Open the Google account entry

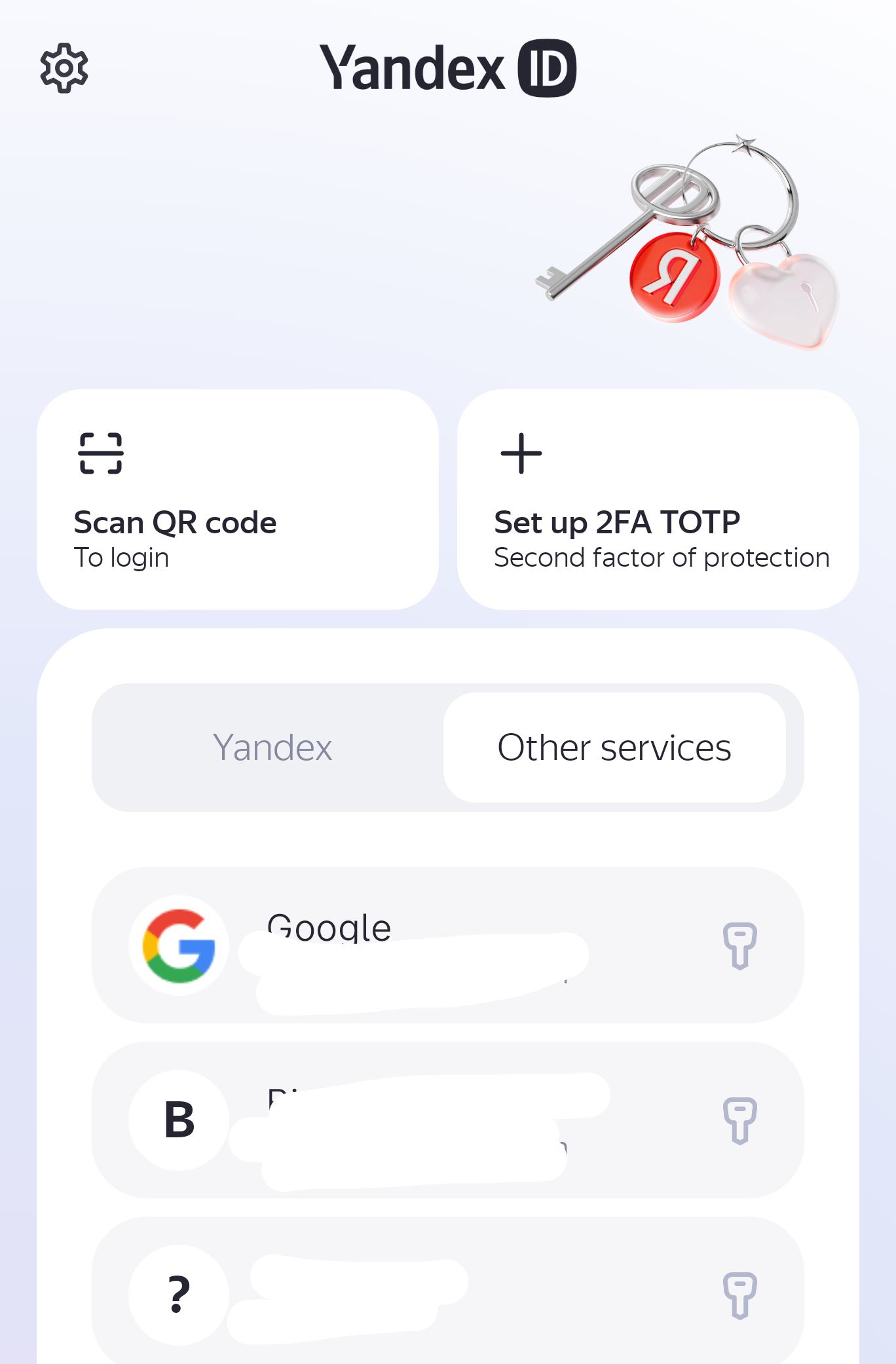tap(447, 945)
